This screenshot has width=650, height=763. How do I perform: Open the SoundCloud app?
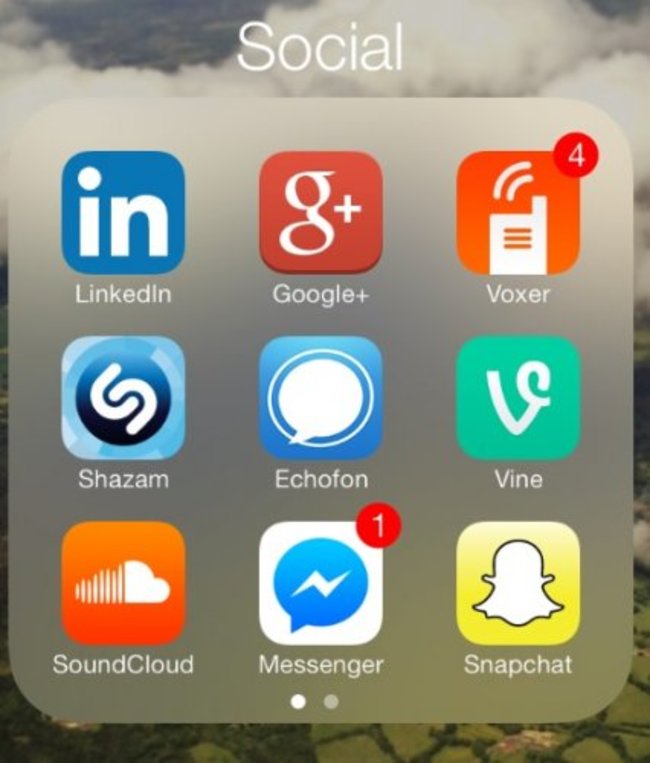pos(123,582)
